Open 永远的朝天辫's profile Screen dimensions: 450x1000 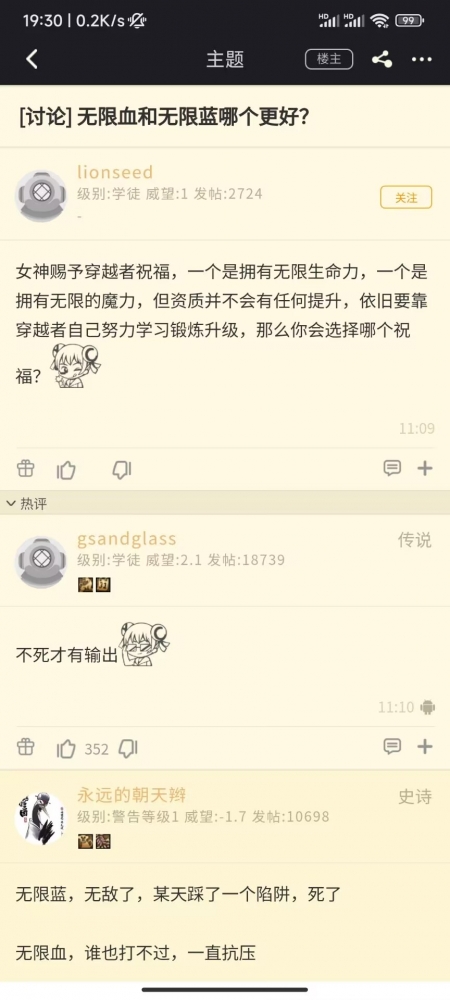[x=40, y=819]
